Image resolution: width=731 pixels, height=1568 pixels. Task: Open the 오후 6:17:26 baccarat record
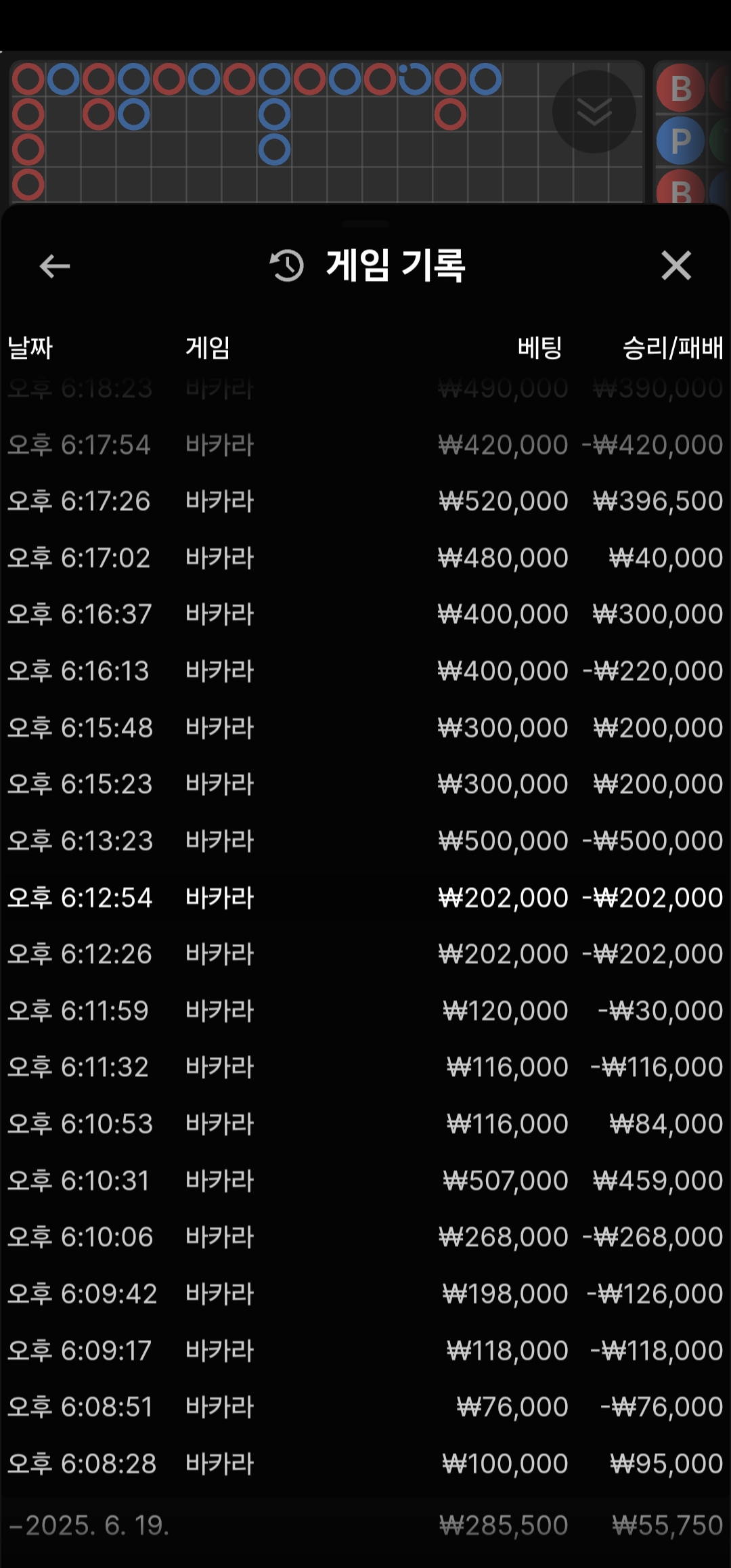[x=365, y=501]
